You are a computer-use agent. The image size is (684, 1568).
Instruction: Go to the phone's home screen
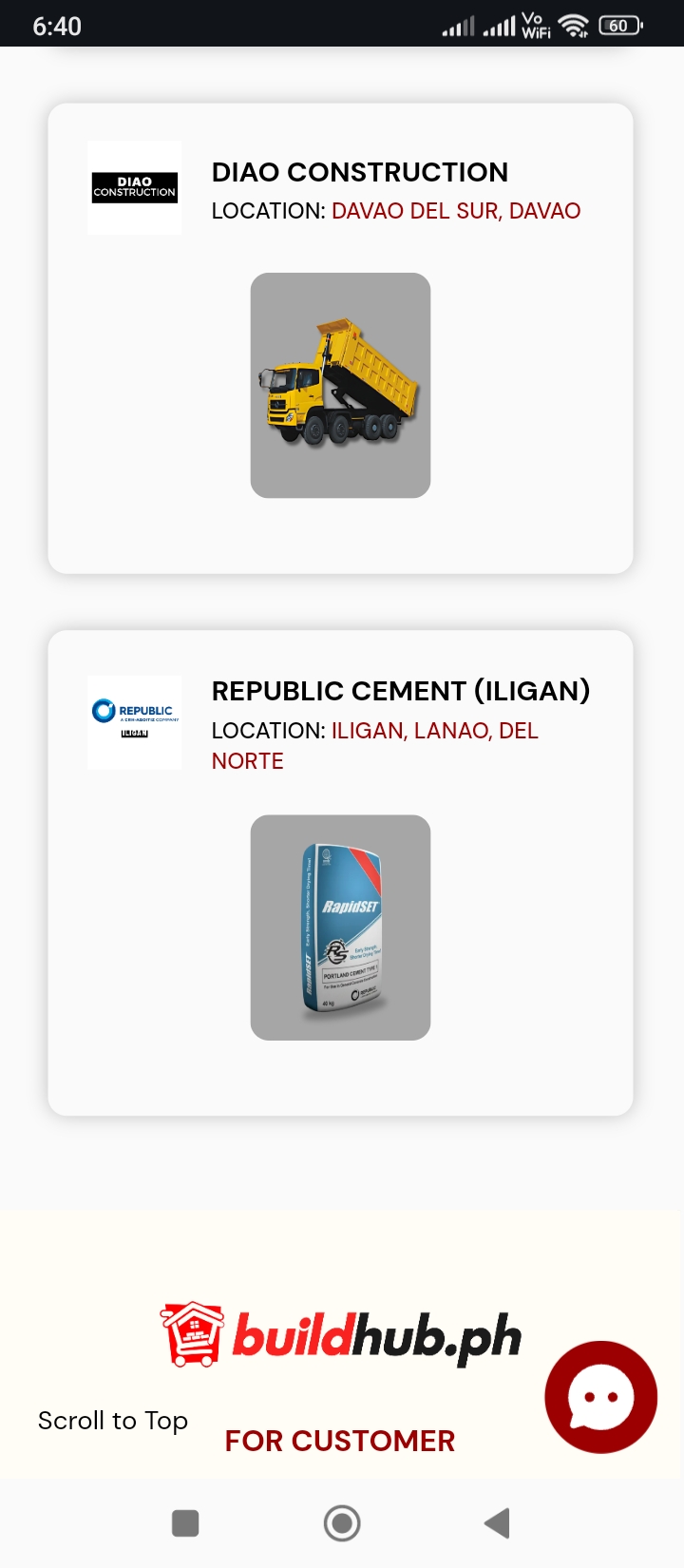[x=342, y=1523]
